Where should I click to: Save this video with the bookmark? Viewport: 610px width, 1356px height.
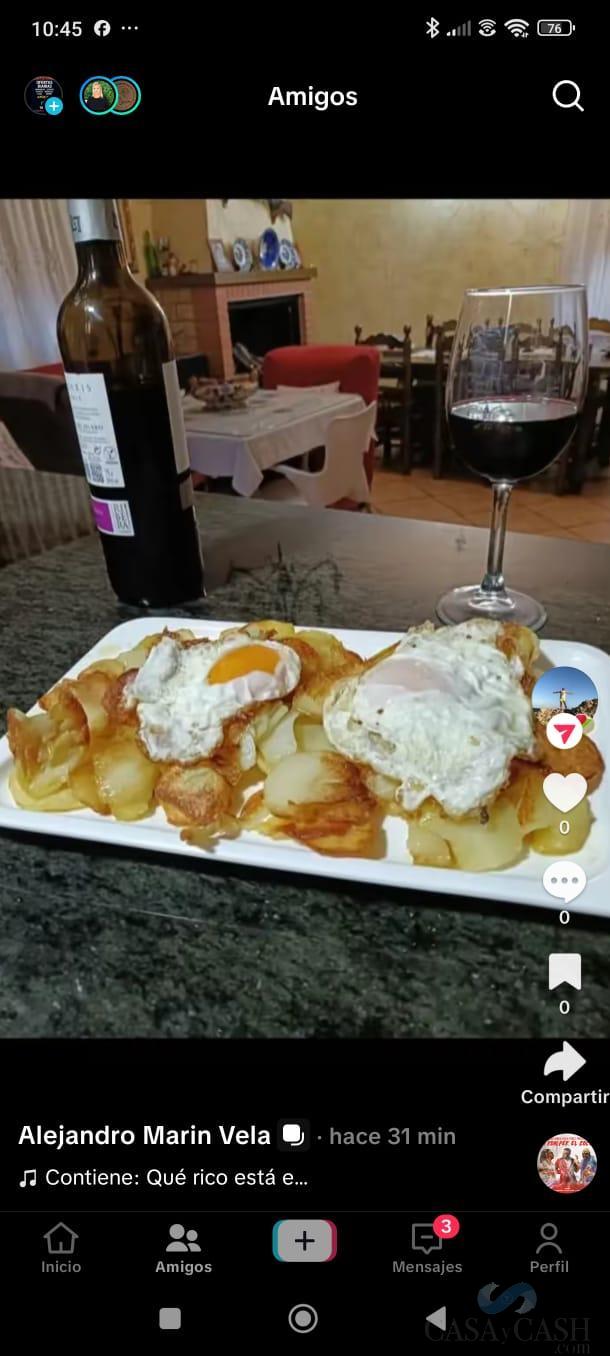[x=565, y=973]
